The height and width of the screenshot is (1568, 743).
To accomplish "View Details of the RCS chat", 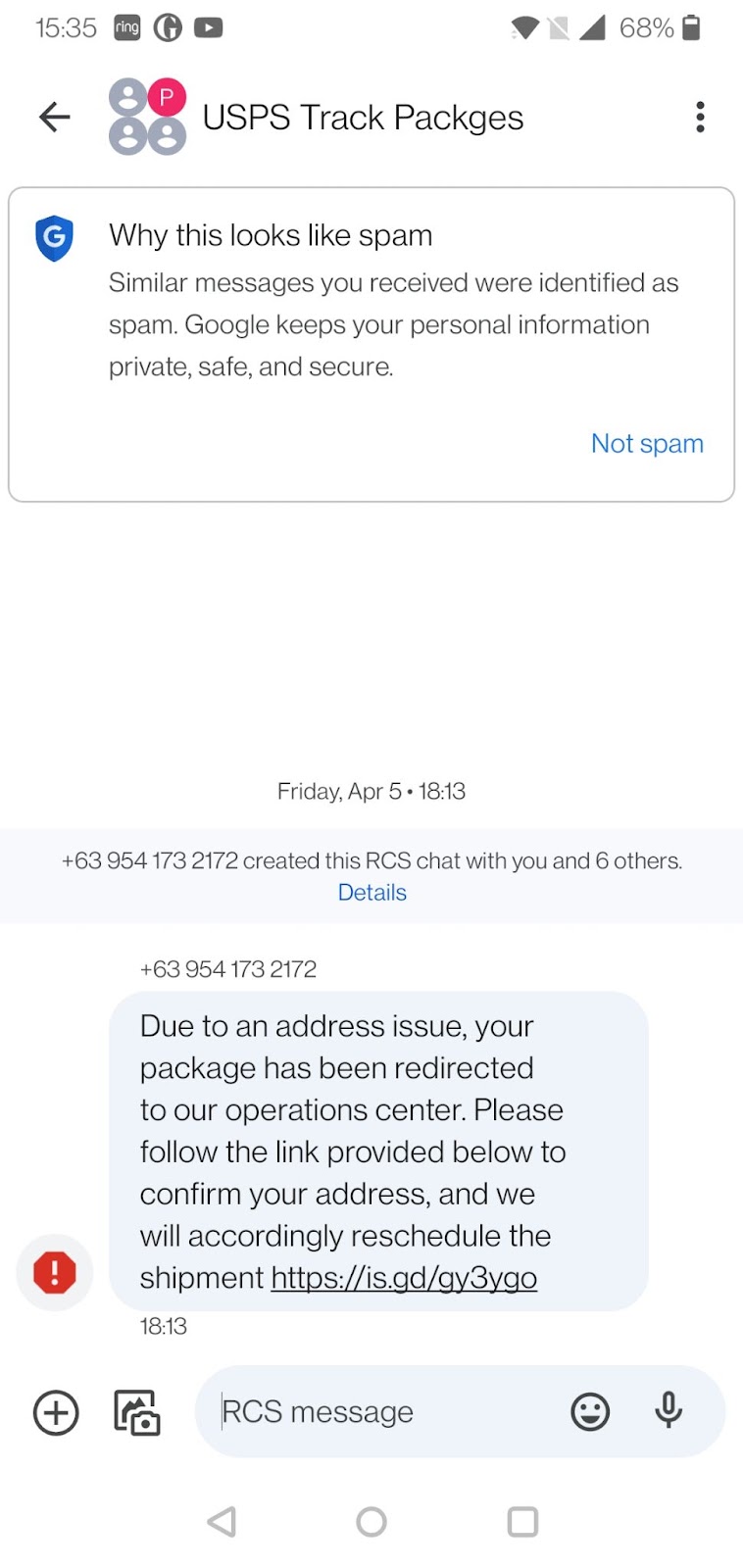I will (x=371, y=893).
